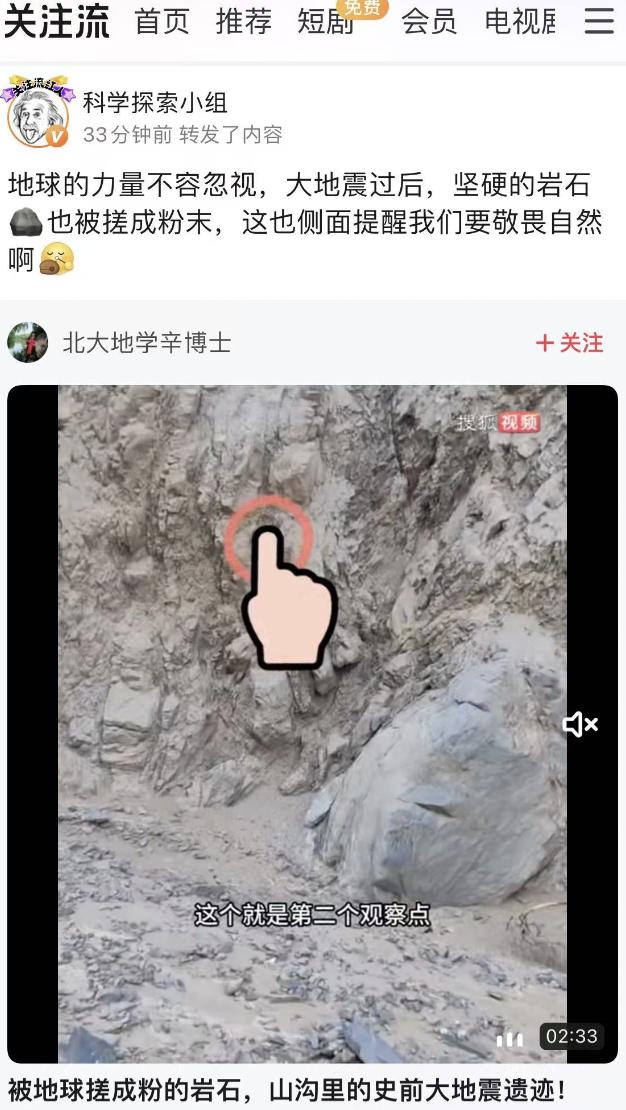Open the hamburger channel menu
Screen dimensions: 626x1110
click(599, 22)
